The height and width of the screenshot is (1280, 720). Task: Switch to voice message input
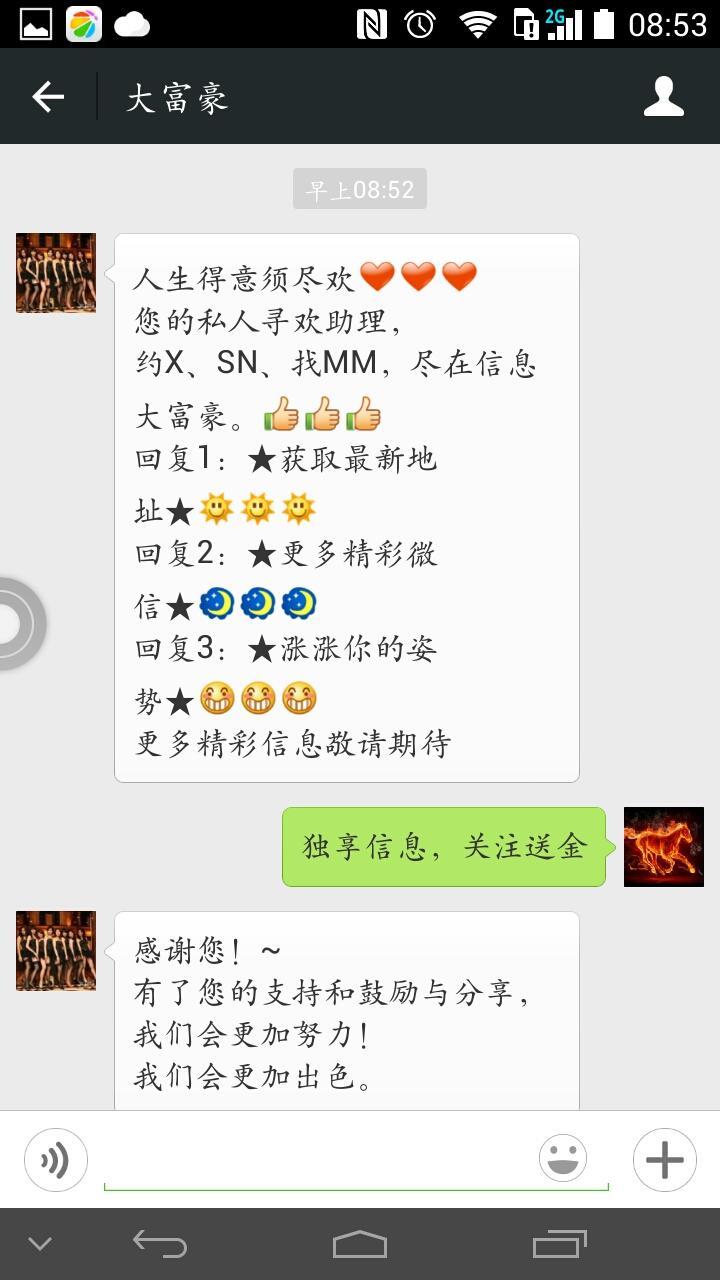click(56, 1160)
